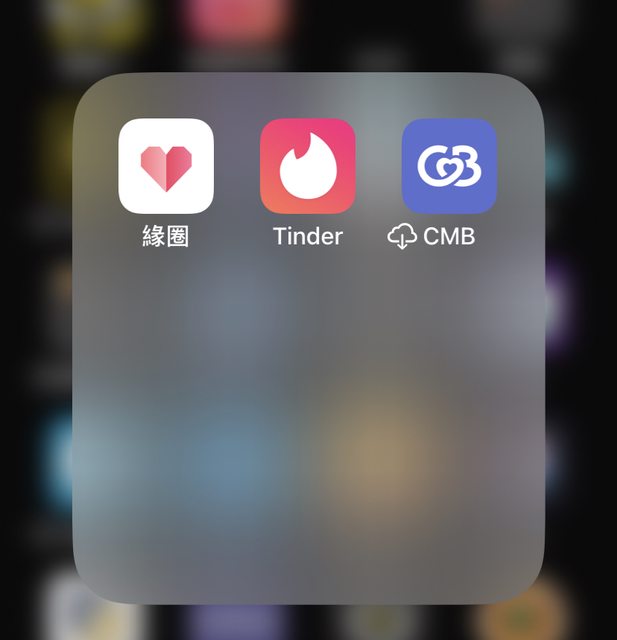Launch the Tinder app

coord(308,166)
